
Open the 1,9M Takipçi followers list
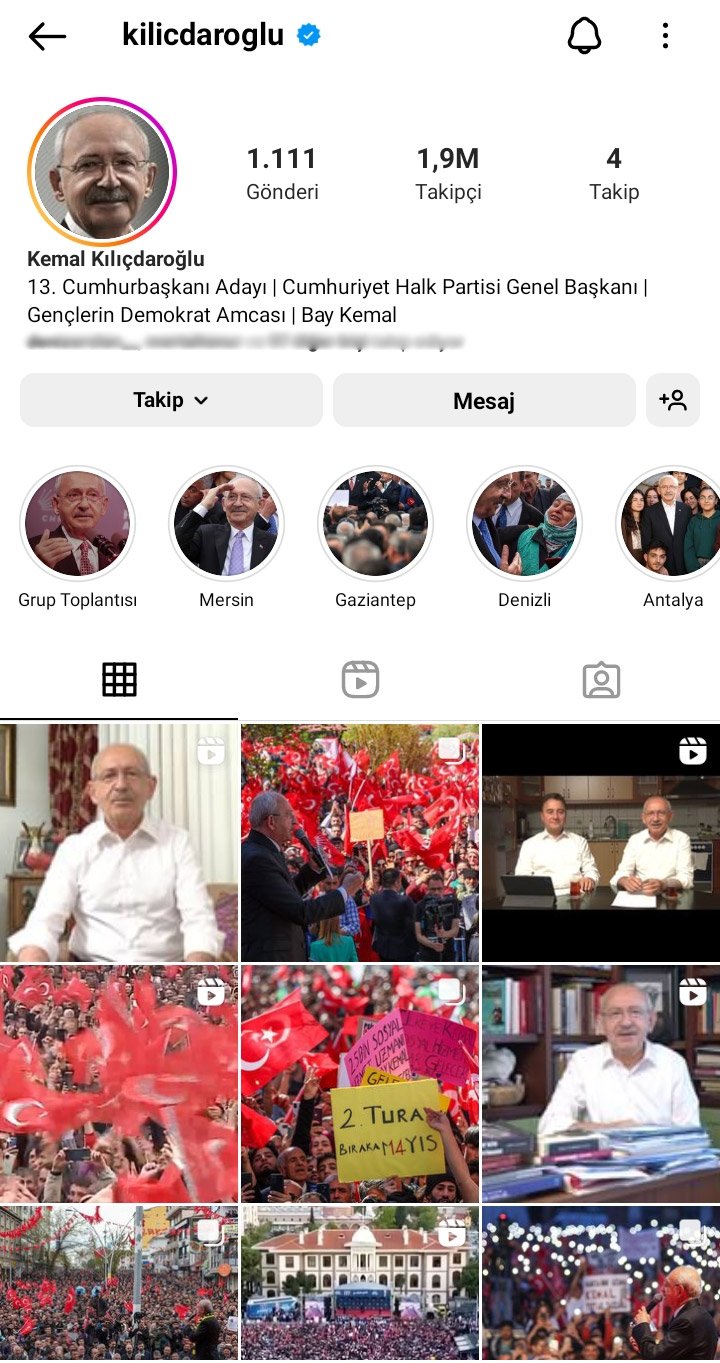click(x=447, y=173)
